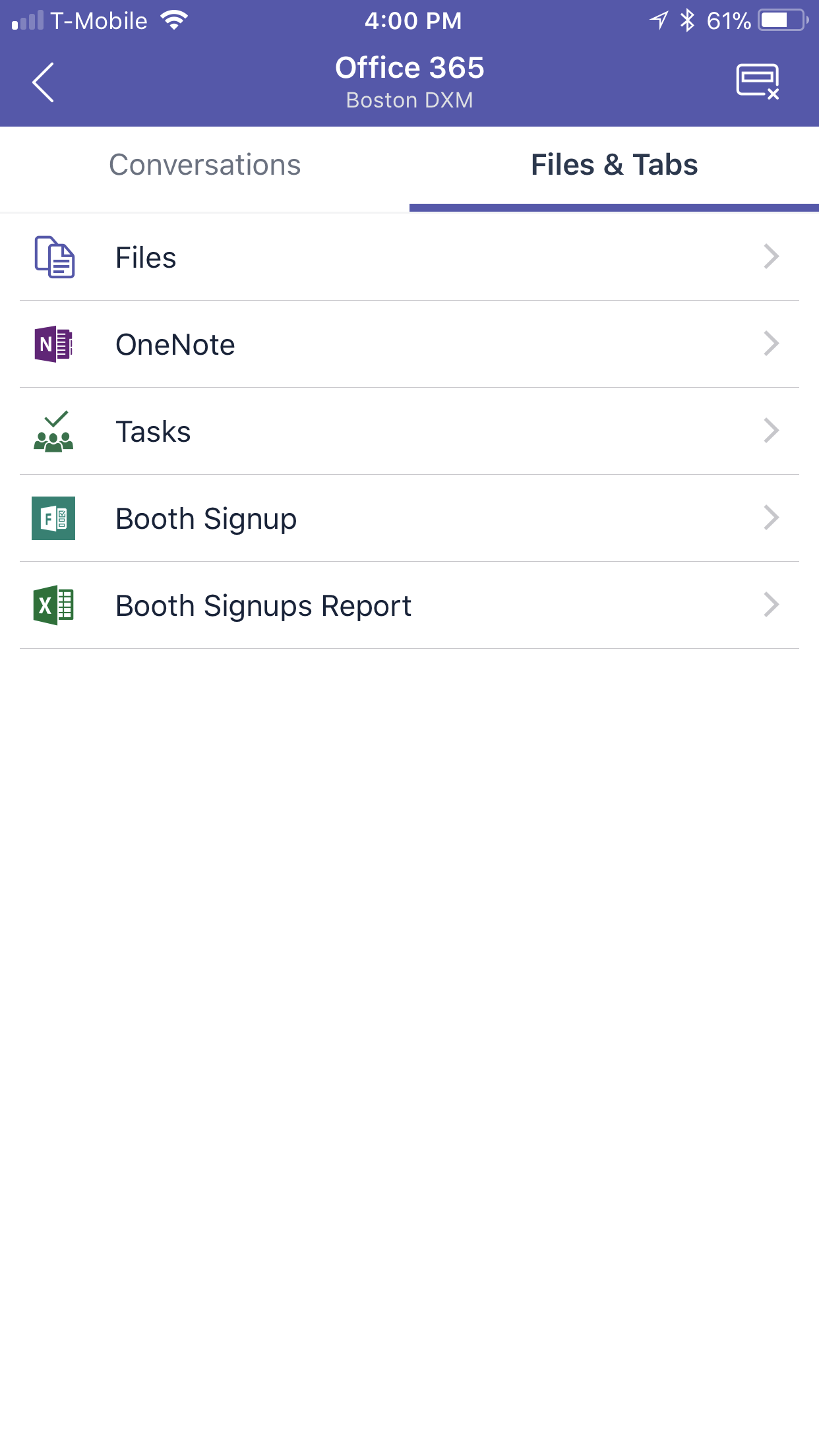This screenshot has width=819, height=1456.
Task: Select the Files & Tabs tab
Action: point(614,165)
